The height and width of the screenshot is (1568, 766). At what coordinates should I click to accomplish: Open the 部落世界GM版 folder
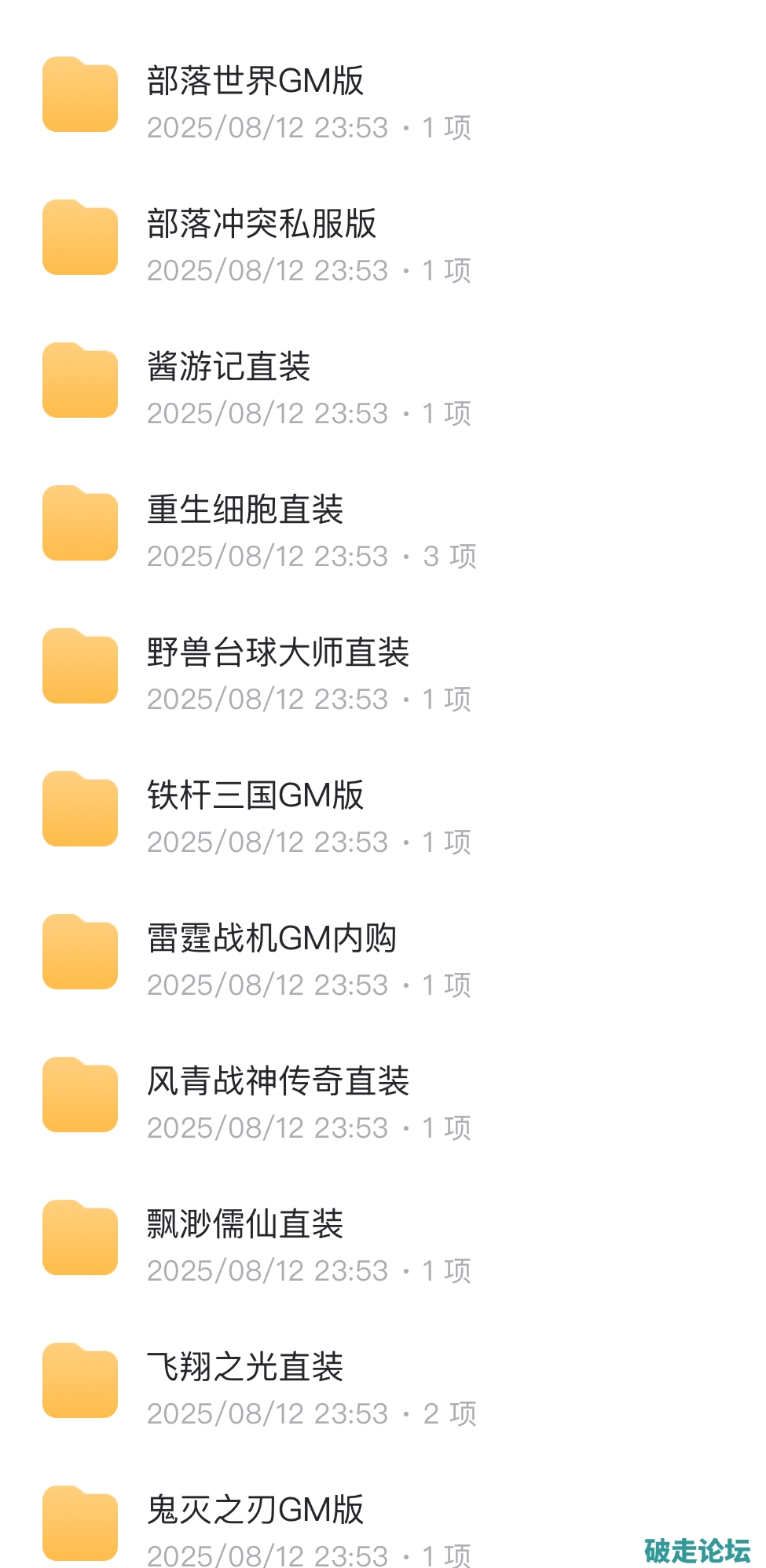click(x=255, y=82)
